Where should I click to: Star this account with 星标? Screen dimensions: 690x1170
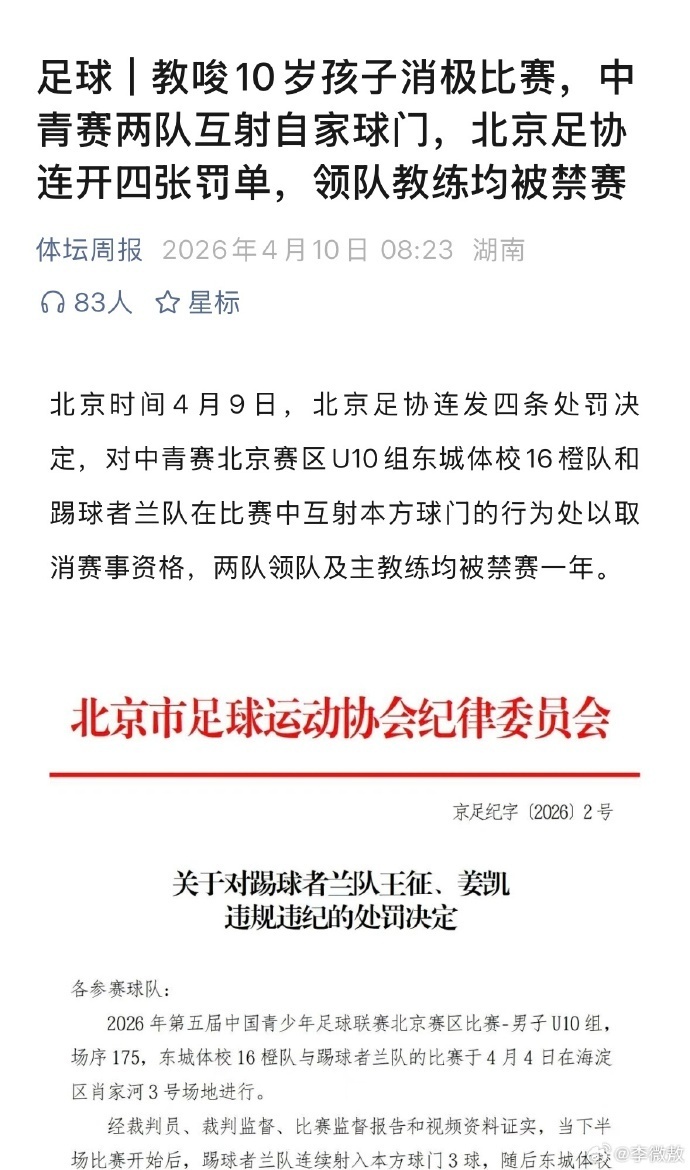pyautogui.click(x=198, y=302)
